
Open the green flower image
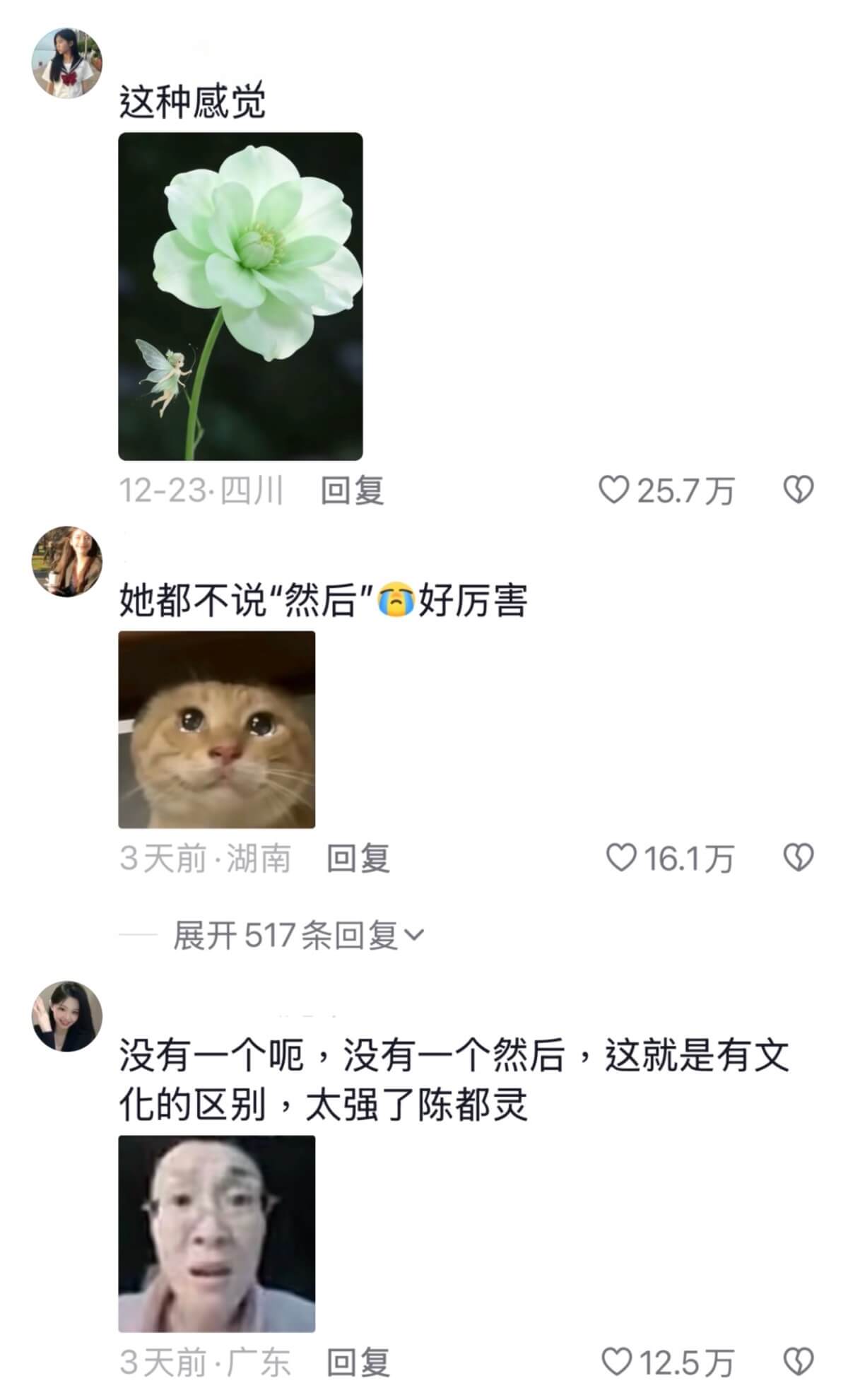tap(240, 296)
